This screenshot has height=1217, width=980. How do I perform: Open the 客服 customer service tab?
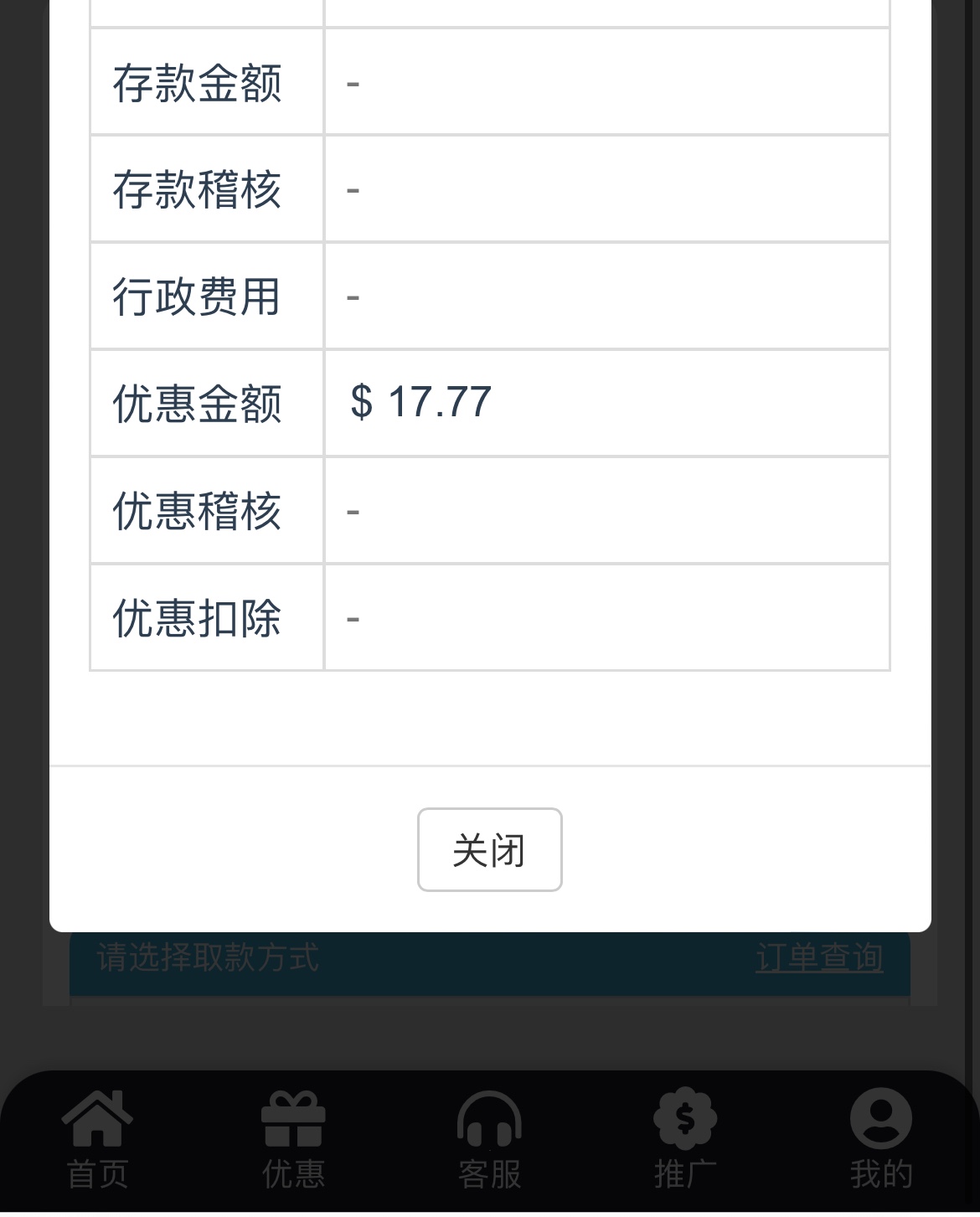click(x=489, y=1139)
